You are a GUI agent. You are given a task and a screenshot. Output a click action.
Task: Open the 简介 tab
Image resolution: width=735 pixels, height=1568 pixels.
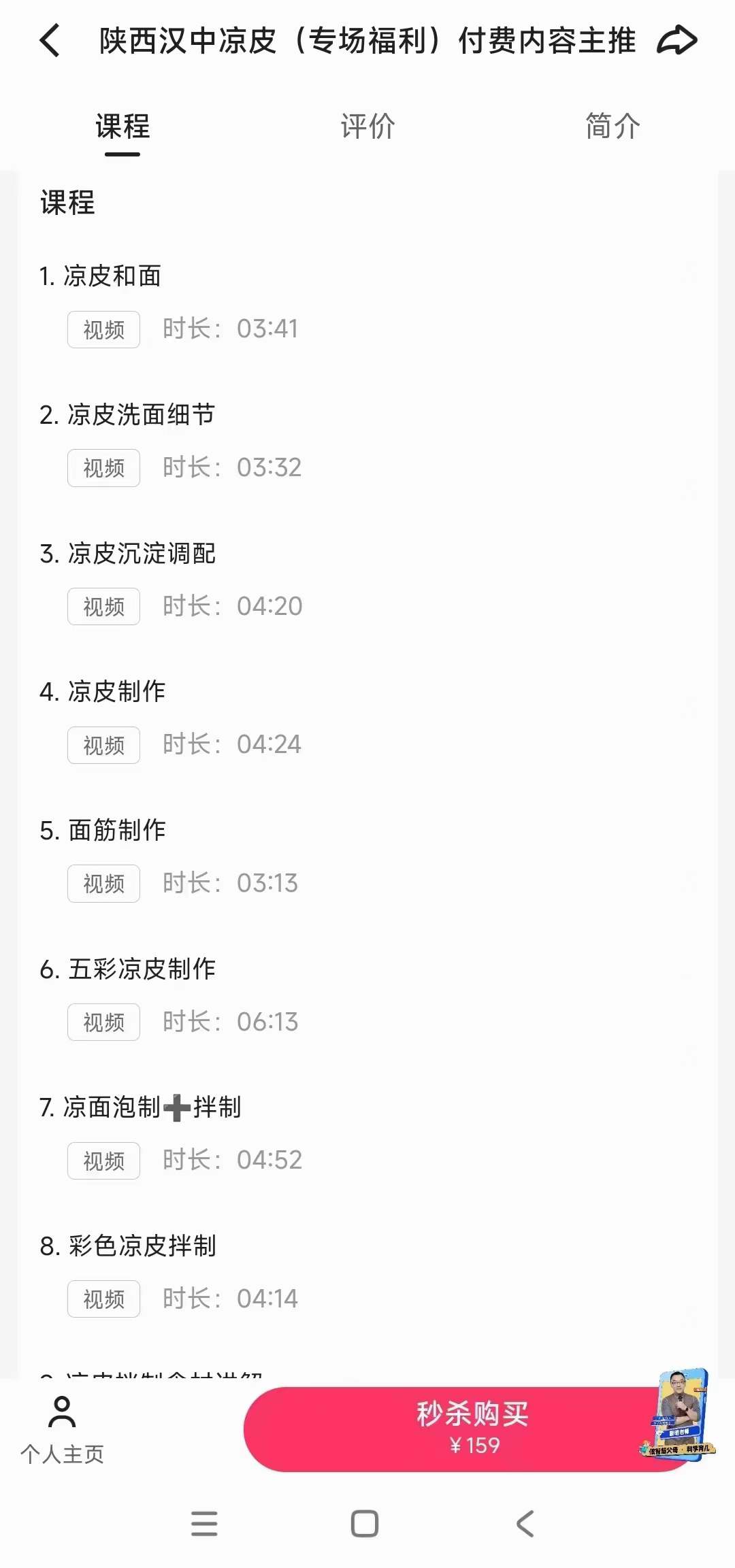612,127
